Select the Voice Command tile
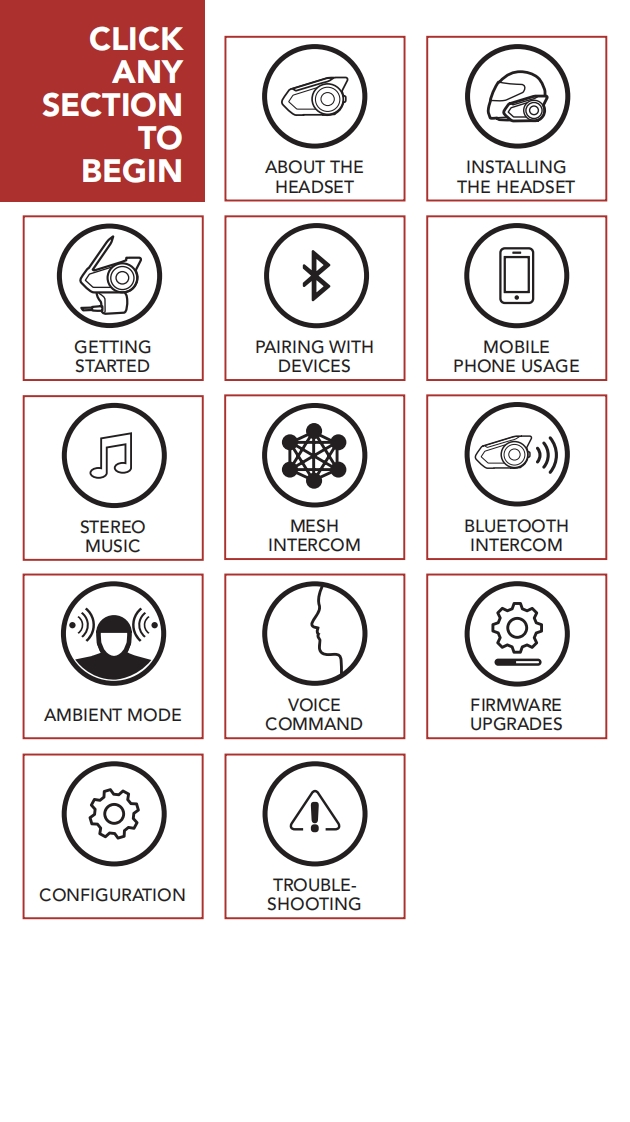Viewport: 630px width, 1122px height. 315,656
